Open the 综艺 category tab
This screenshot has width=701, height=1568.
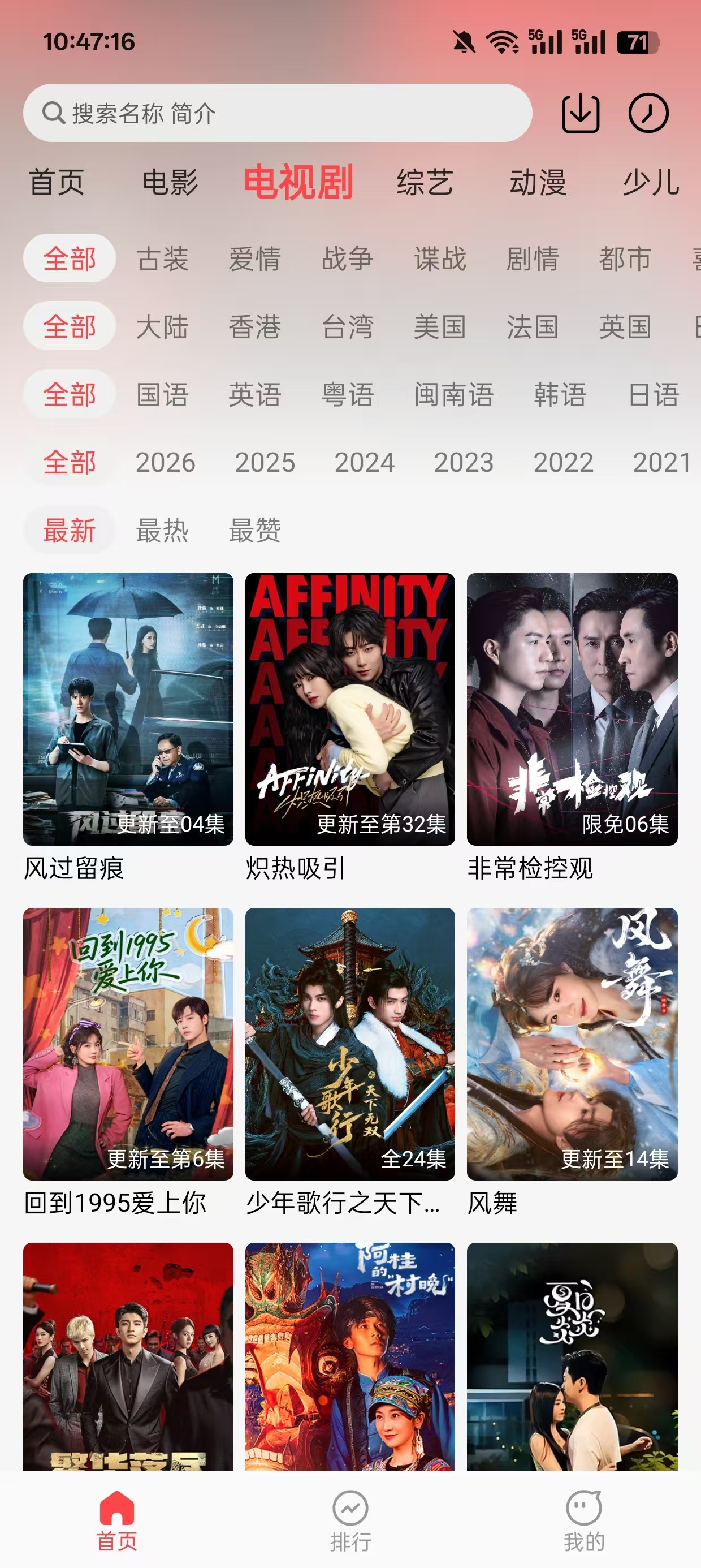tap(425, 182)
